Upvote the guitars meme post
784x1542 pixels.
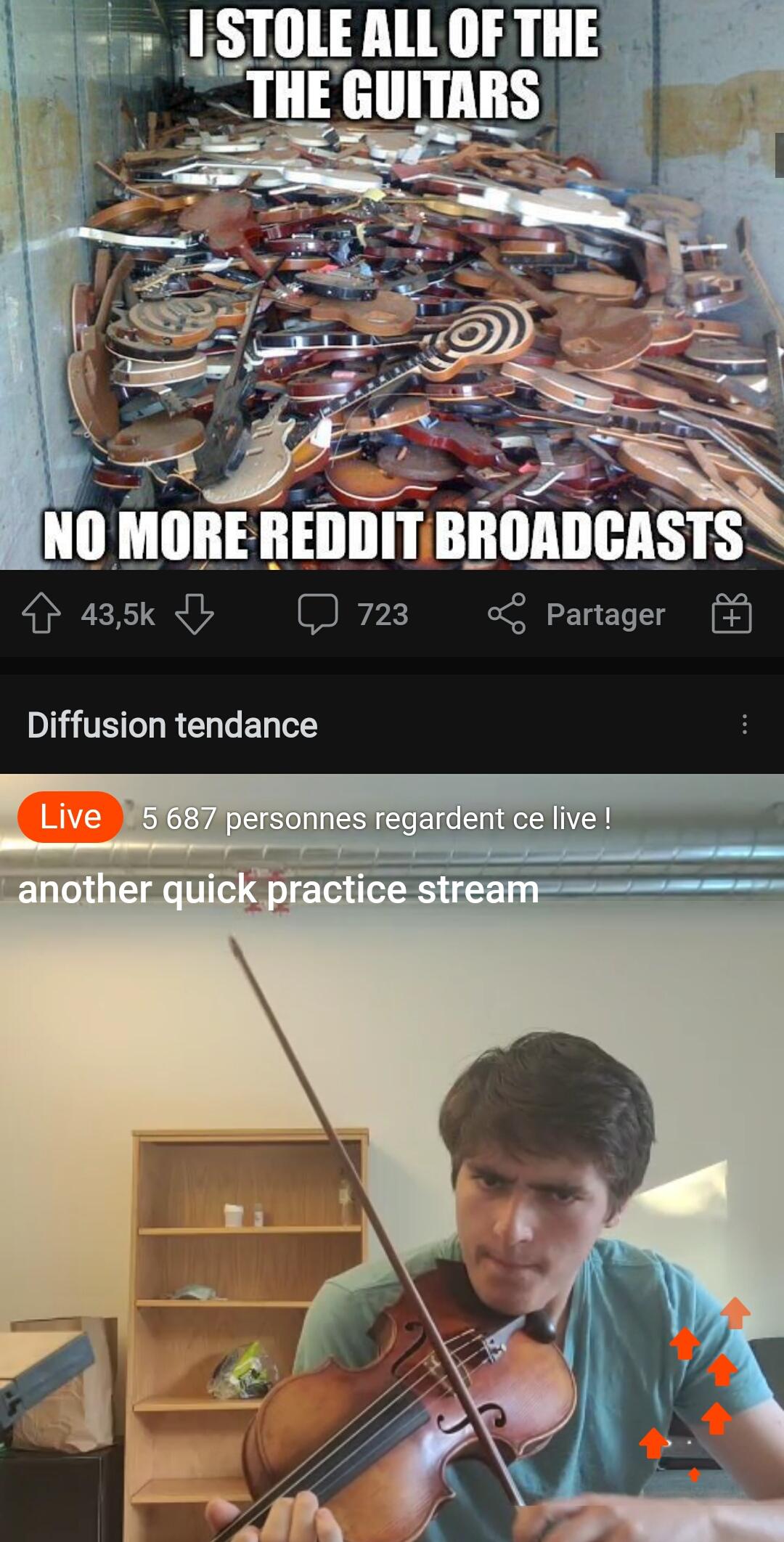41,614
